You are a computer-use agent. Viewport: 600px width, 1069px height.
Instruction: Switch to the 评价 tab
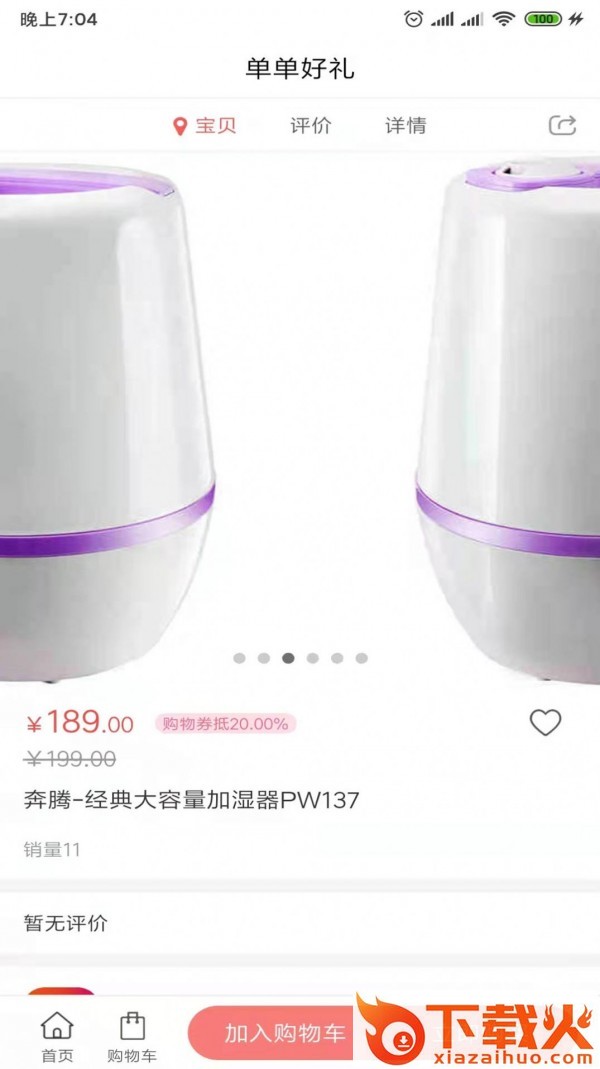pyautogui.click(x=311, y=126)
